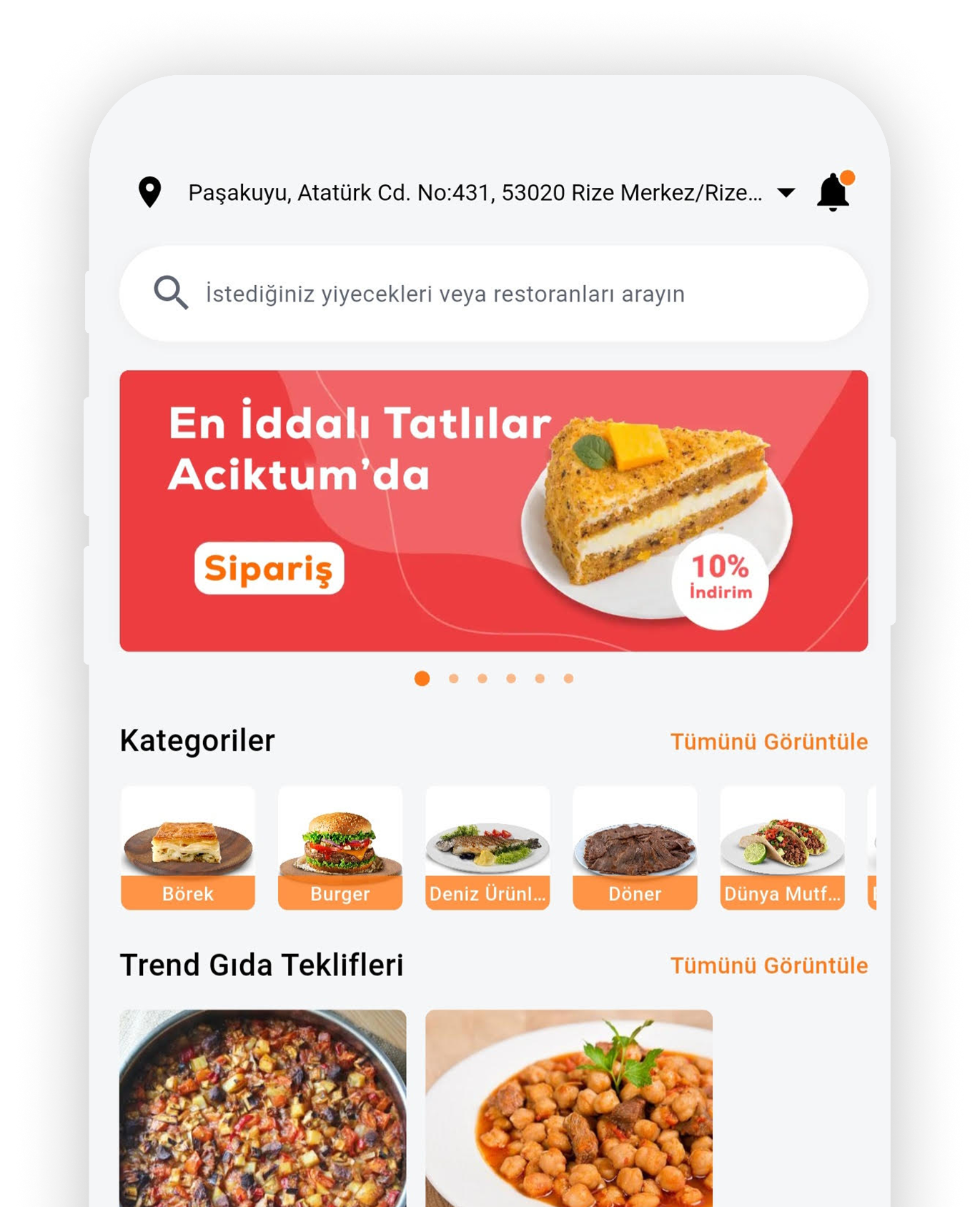View all Kategoriler
The width and height of the screenshot is (980, 1207).
(x=768, y=741)
